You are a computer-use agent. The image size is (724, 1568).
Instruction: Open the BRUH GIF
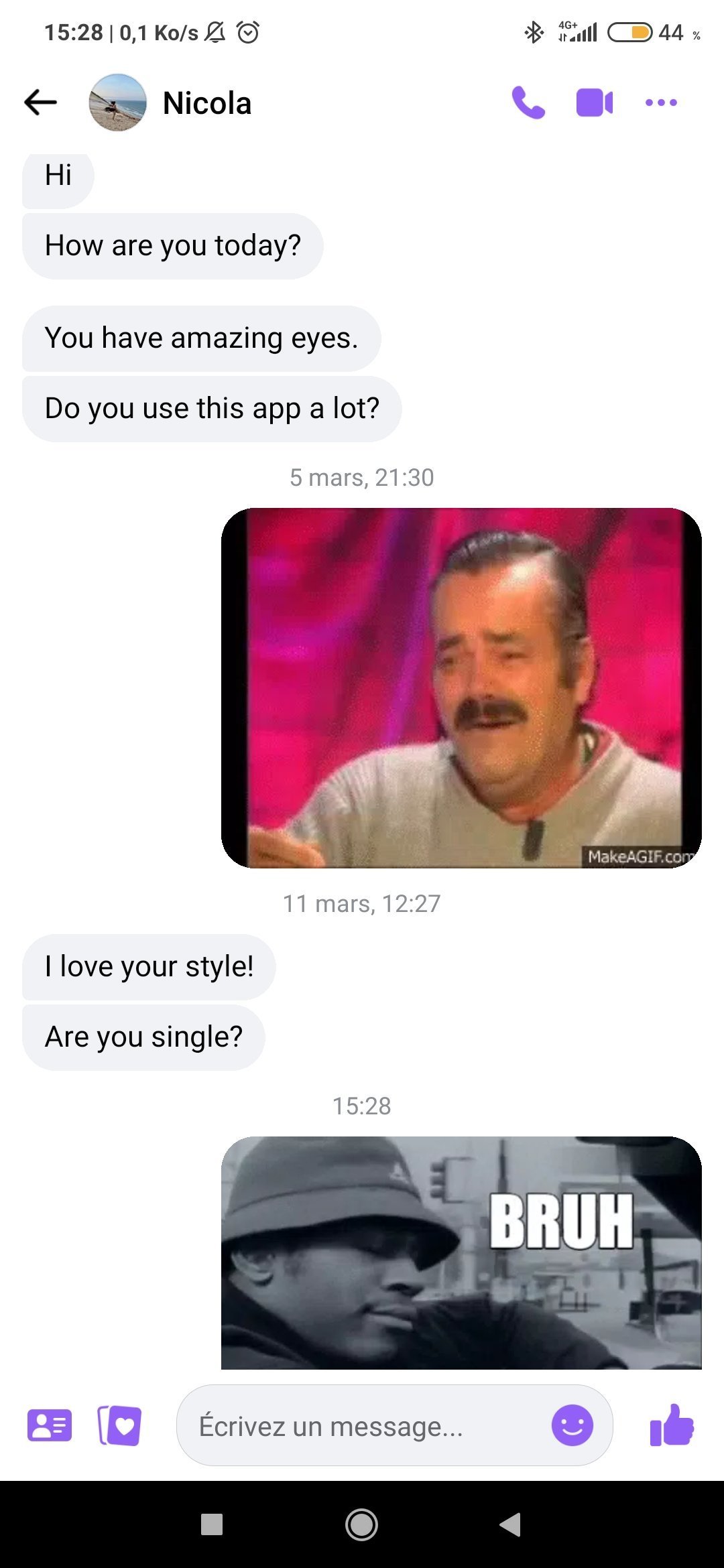pos(461,1252)
